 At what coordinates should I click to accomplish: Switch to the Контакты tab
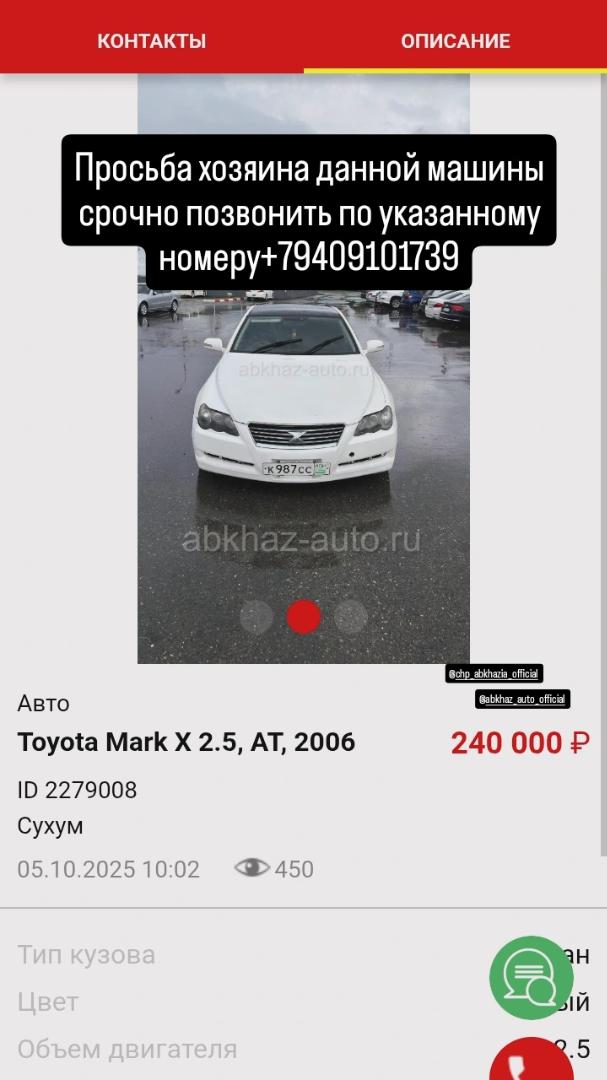[152, 41]
